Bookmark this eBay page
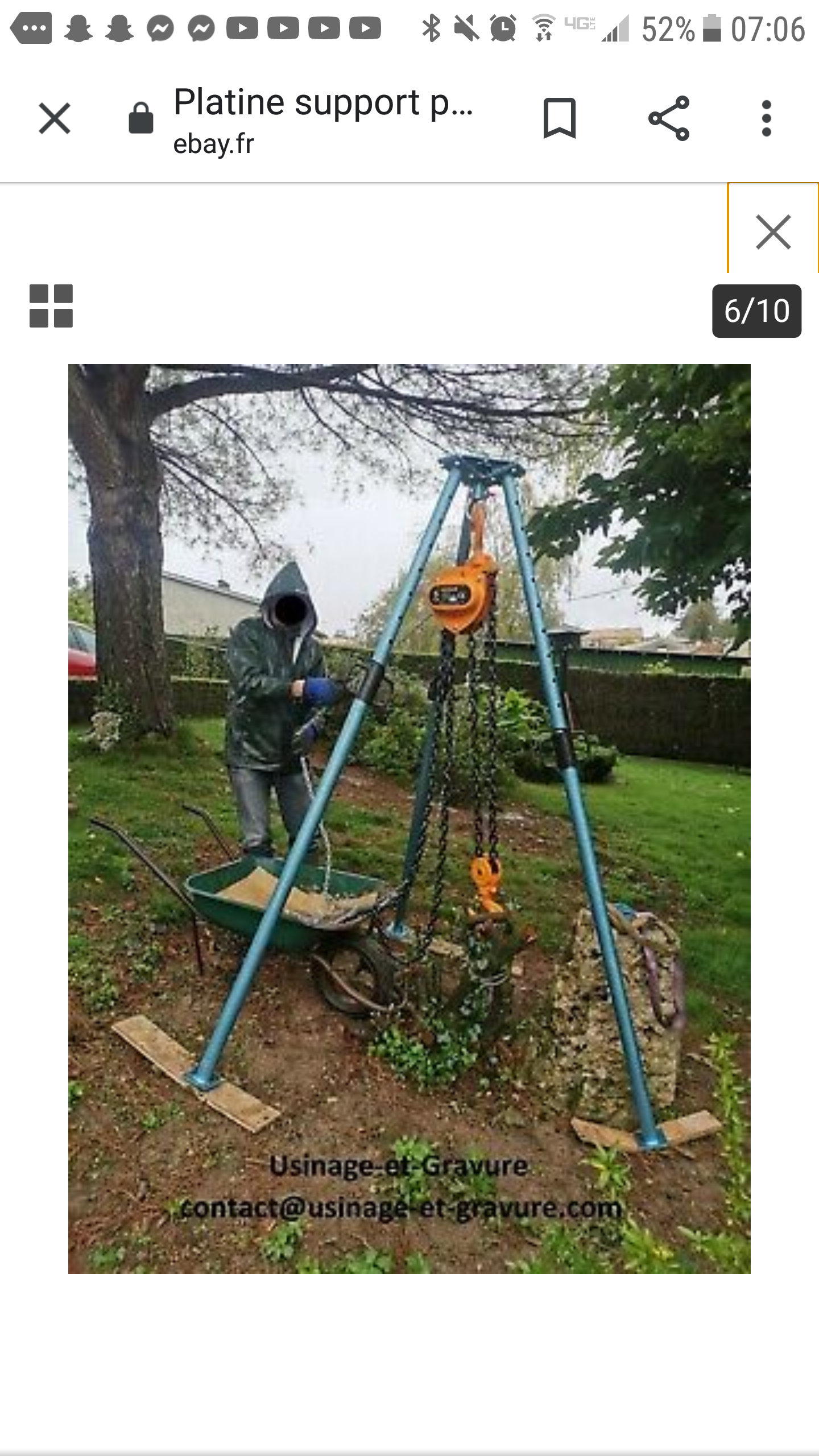 tap(560, 118)
